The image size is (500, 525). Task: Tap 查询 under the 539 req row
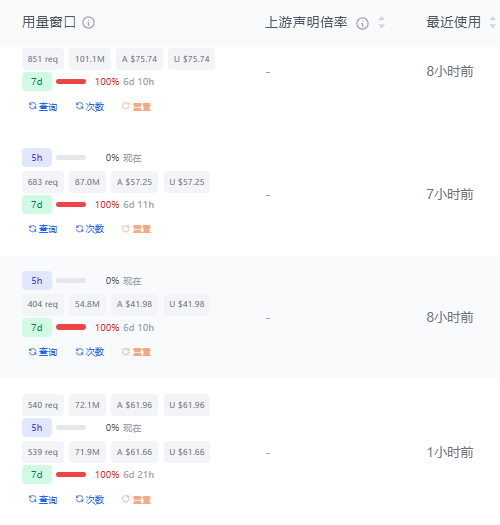tap(43, 500)
